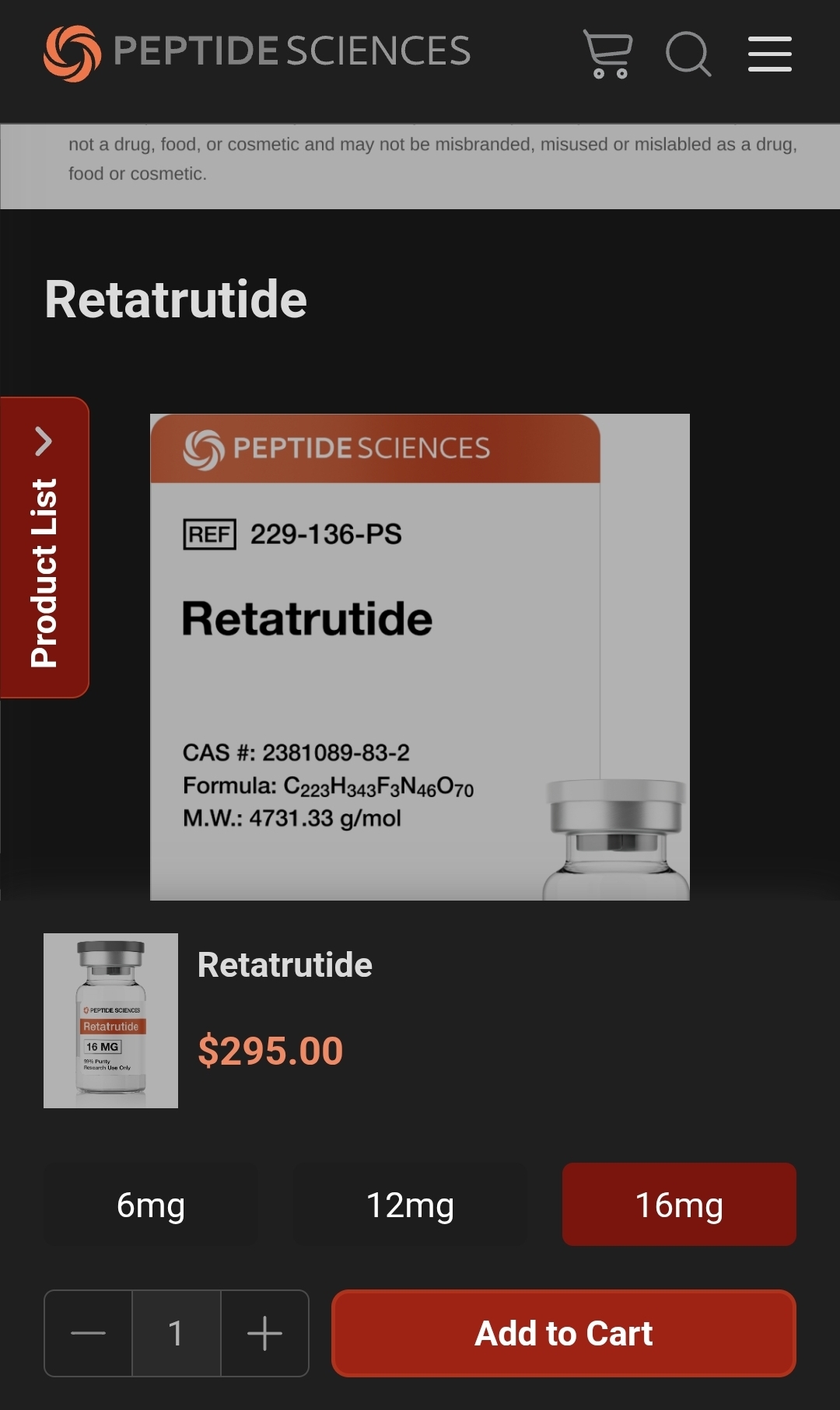
Task: Open the Retatrutide 16 MG vial thumbnail
Action: (110, 1020)
